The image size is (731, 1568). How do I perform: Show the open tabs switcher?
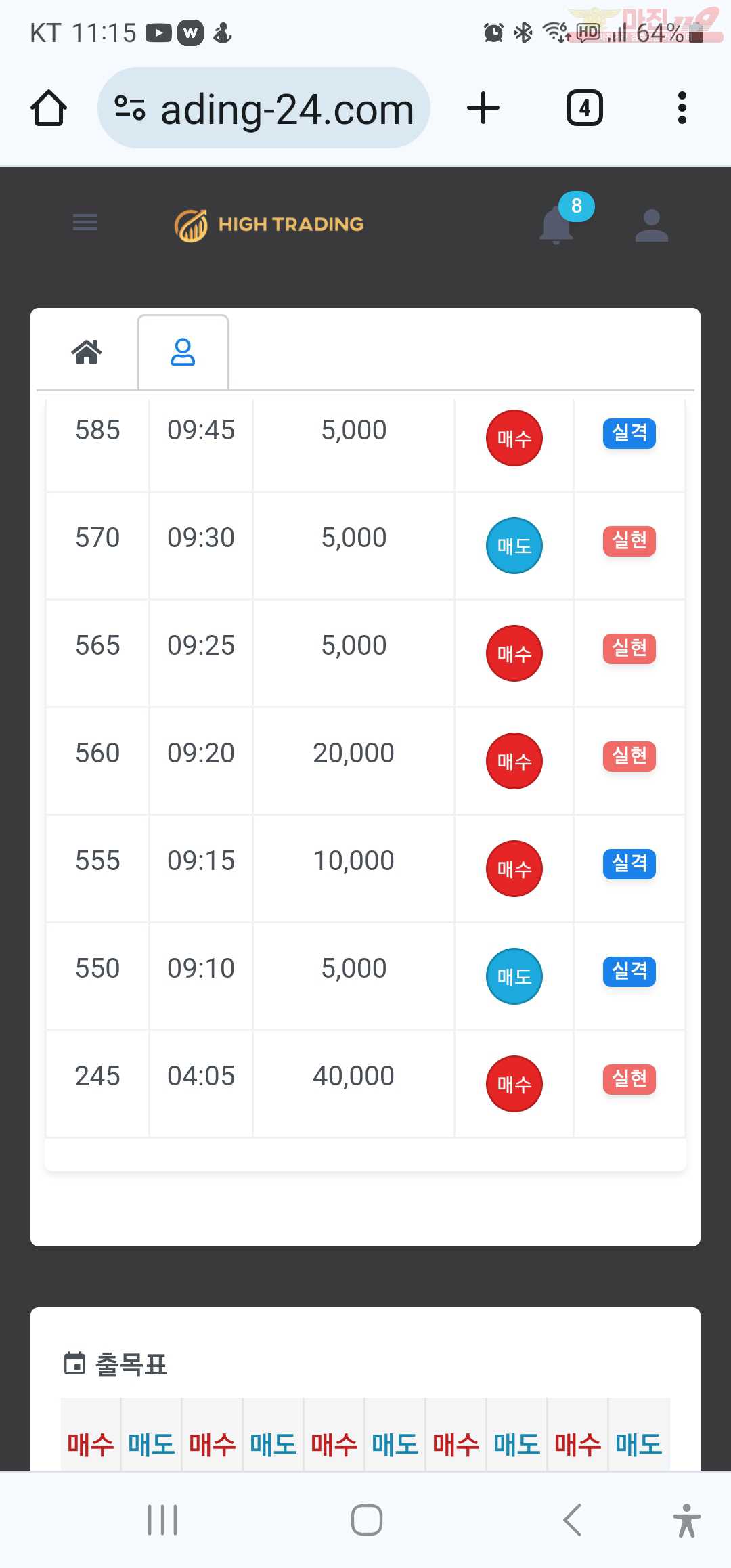585,108
